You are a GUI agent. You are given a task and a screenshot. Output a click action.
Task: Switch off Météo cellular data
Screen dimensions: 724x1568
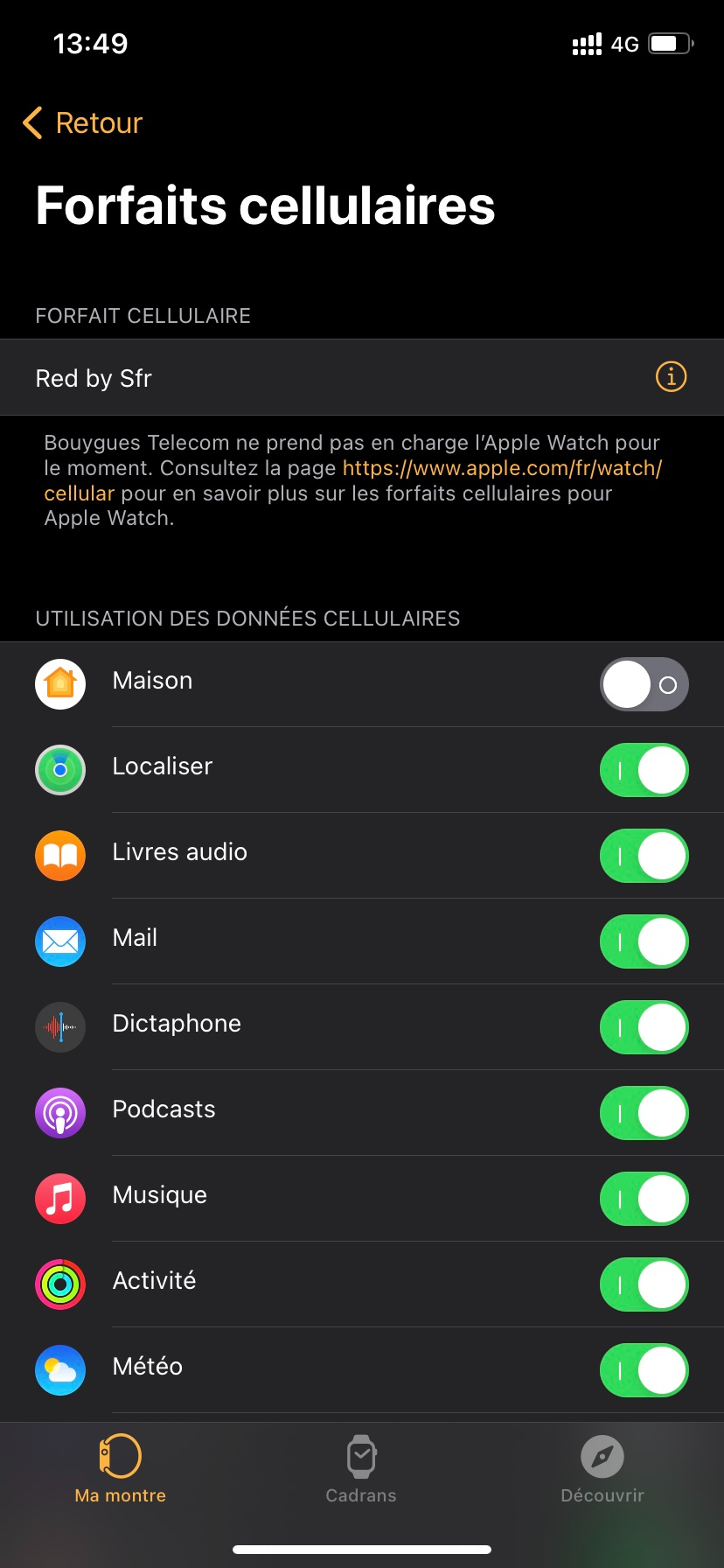click(x=644, y=1370)
